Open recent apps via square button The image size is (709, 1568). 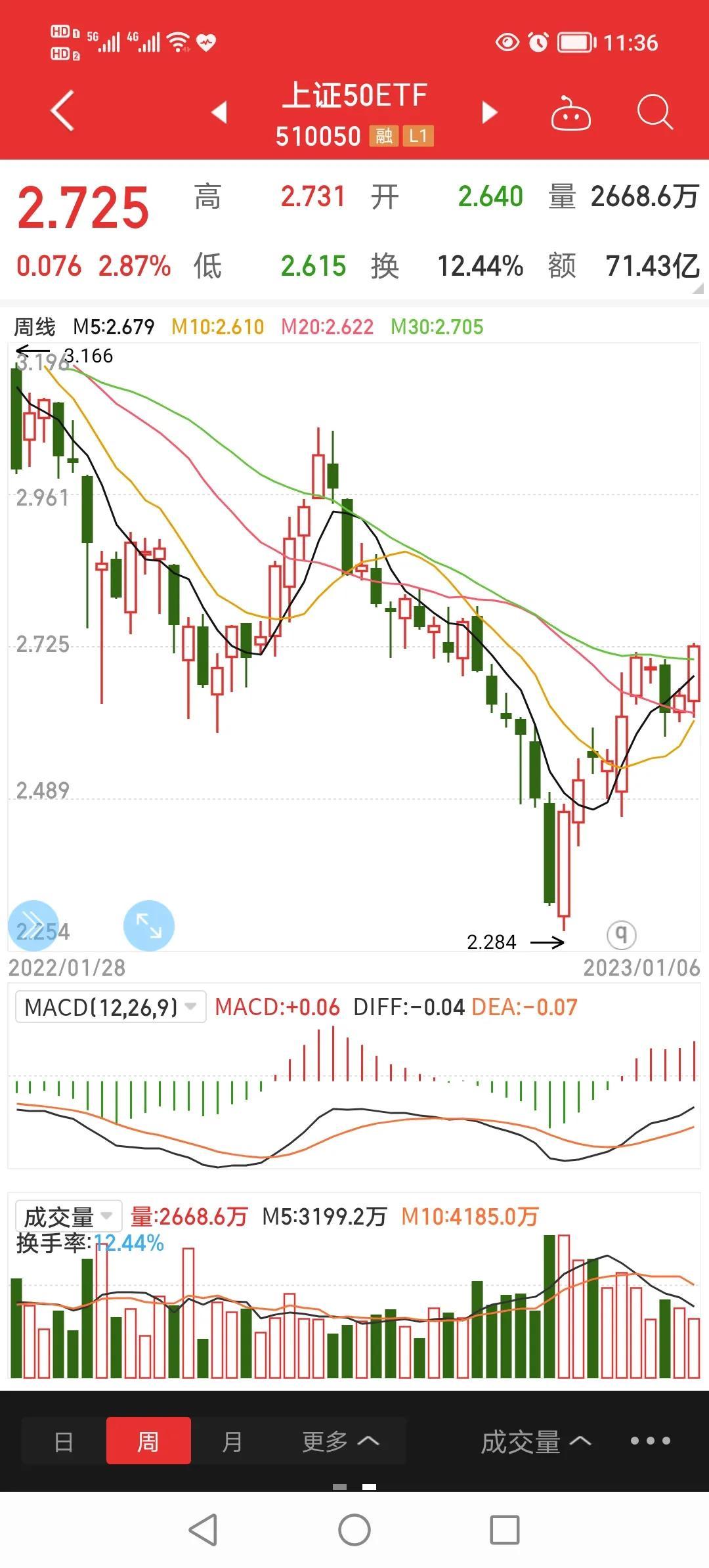point(505,1530)
